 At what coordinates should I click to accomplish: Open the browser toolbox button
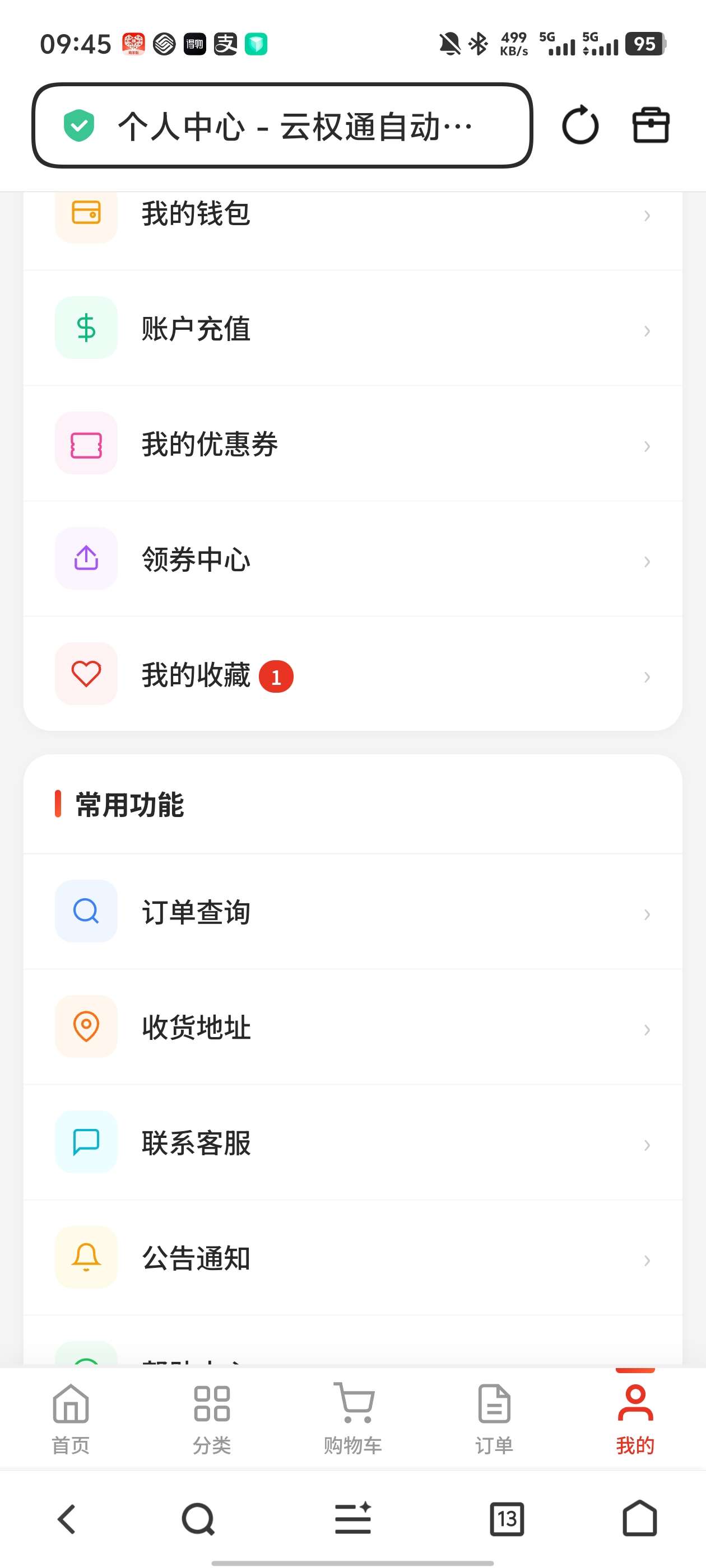(x=650, y=125)
